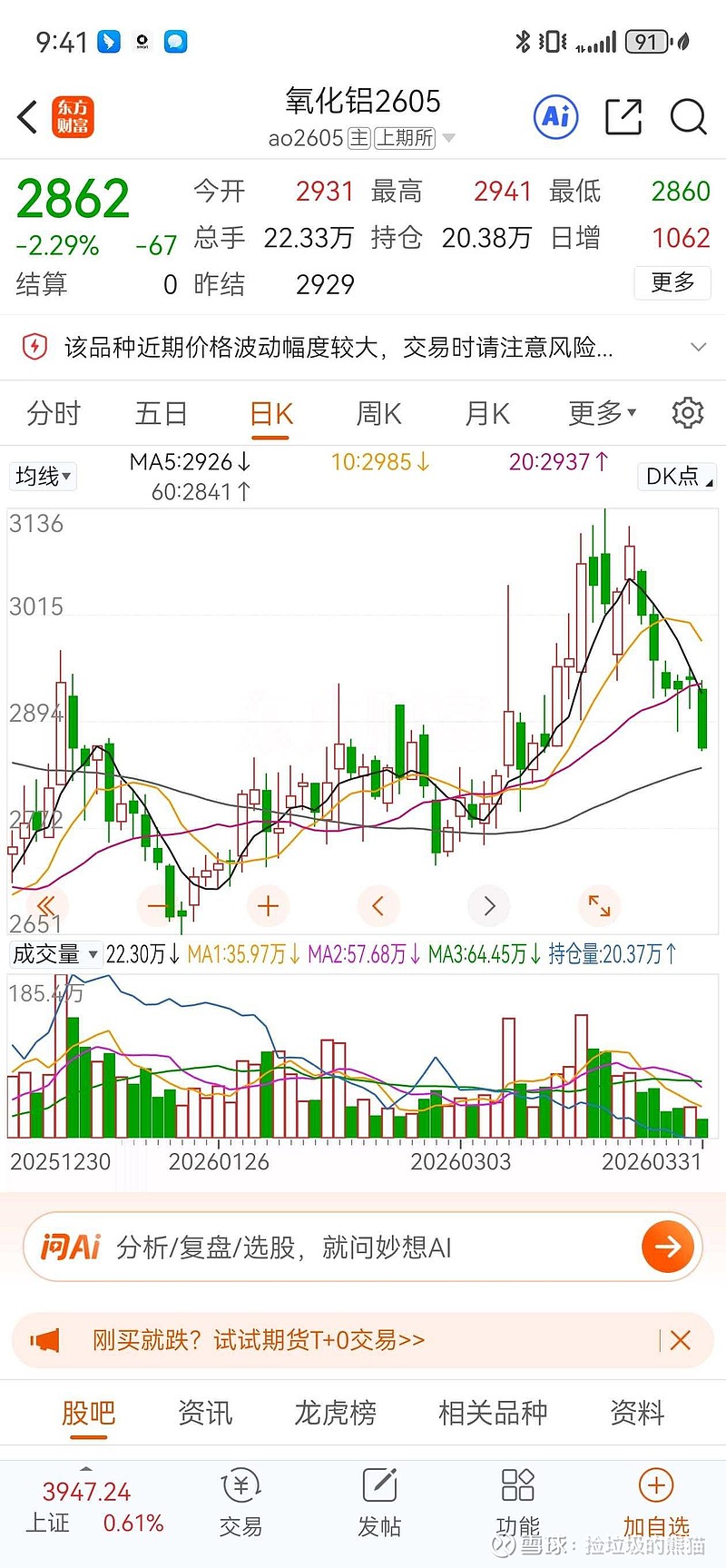726x1568 pixels.
Task: Zoom in the chart with the plus icon
Action: [x=267, y=905]
